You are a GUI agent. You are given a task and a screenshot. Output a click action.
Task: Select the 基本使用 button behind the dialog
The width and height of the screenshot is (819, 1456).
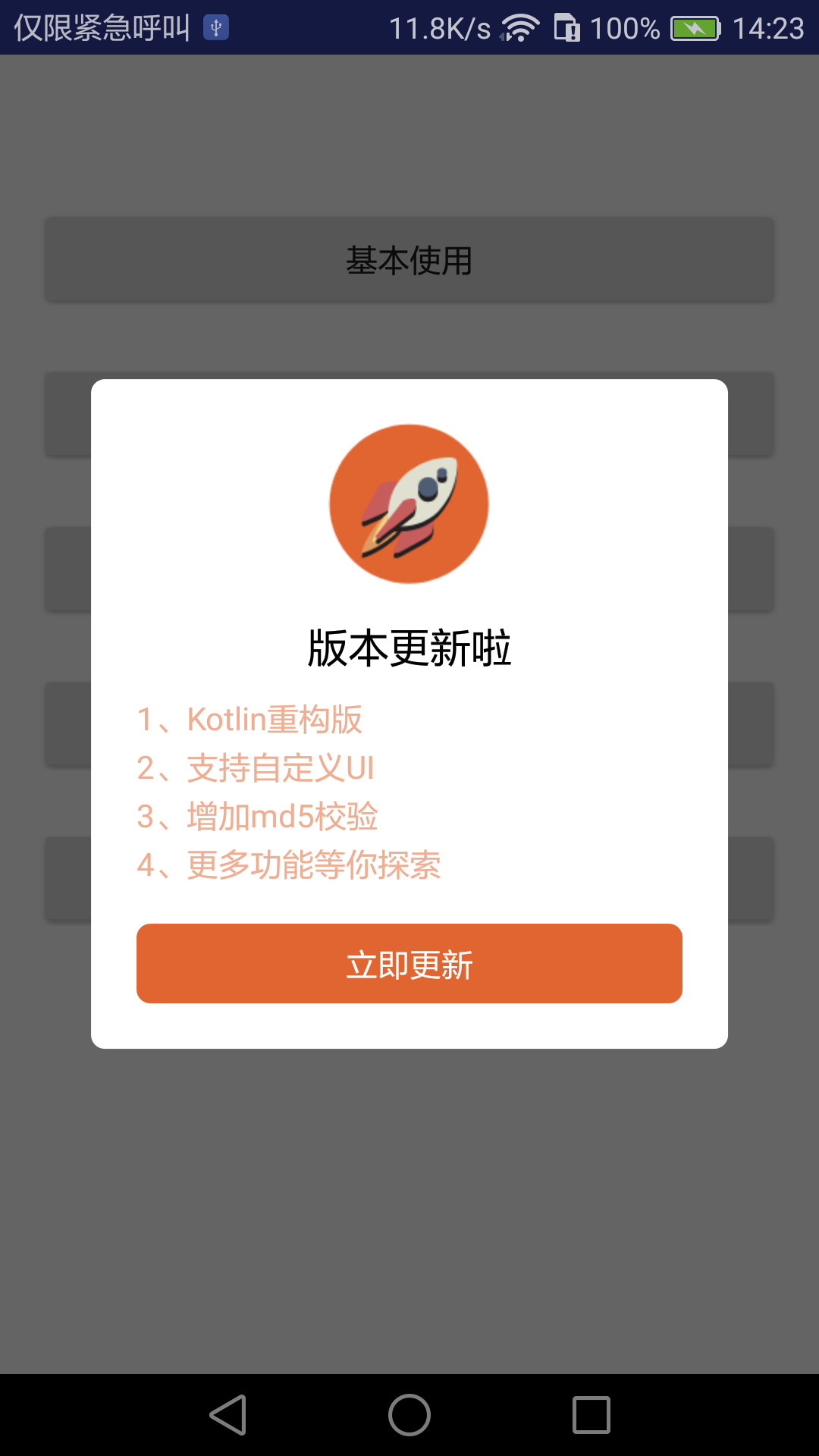[409, 259]
